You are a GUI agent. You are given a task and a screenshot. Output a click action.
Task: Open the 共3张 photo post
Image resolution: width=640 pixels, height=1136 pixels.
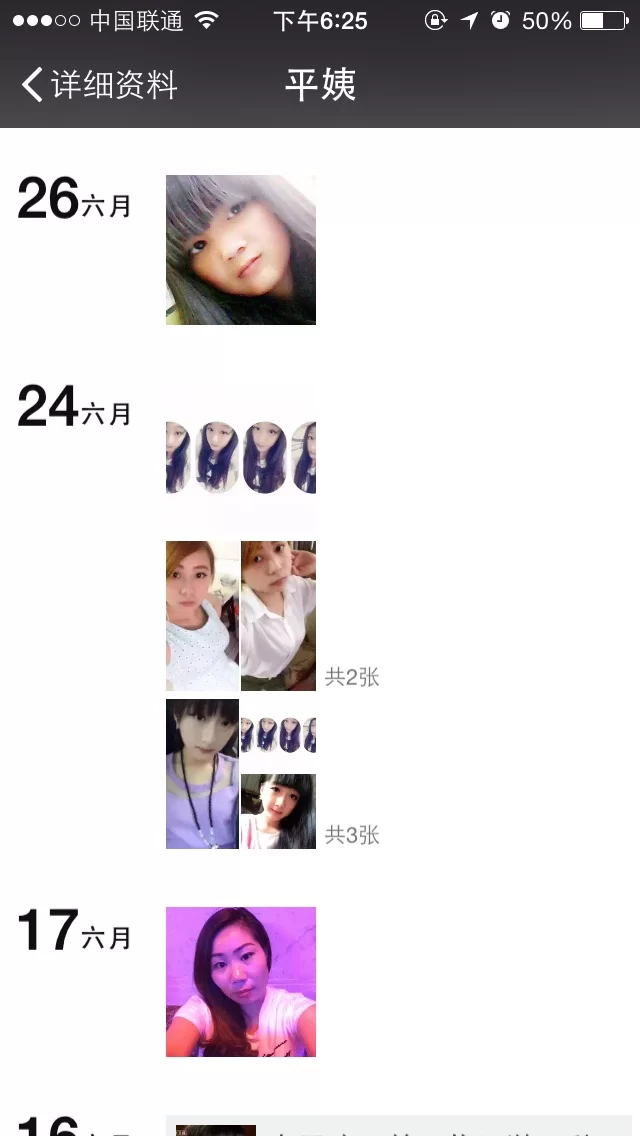click(241, 774)
